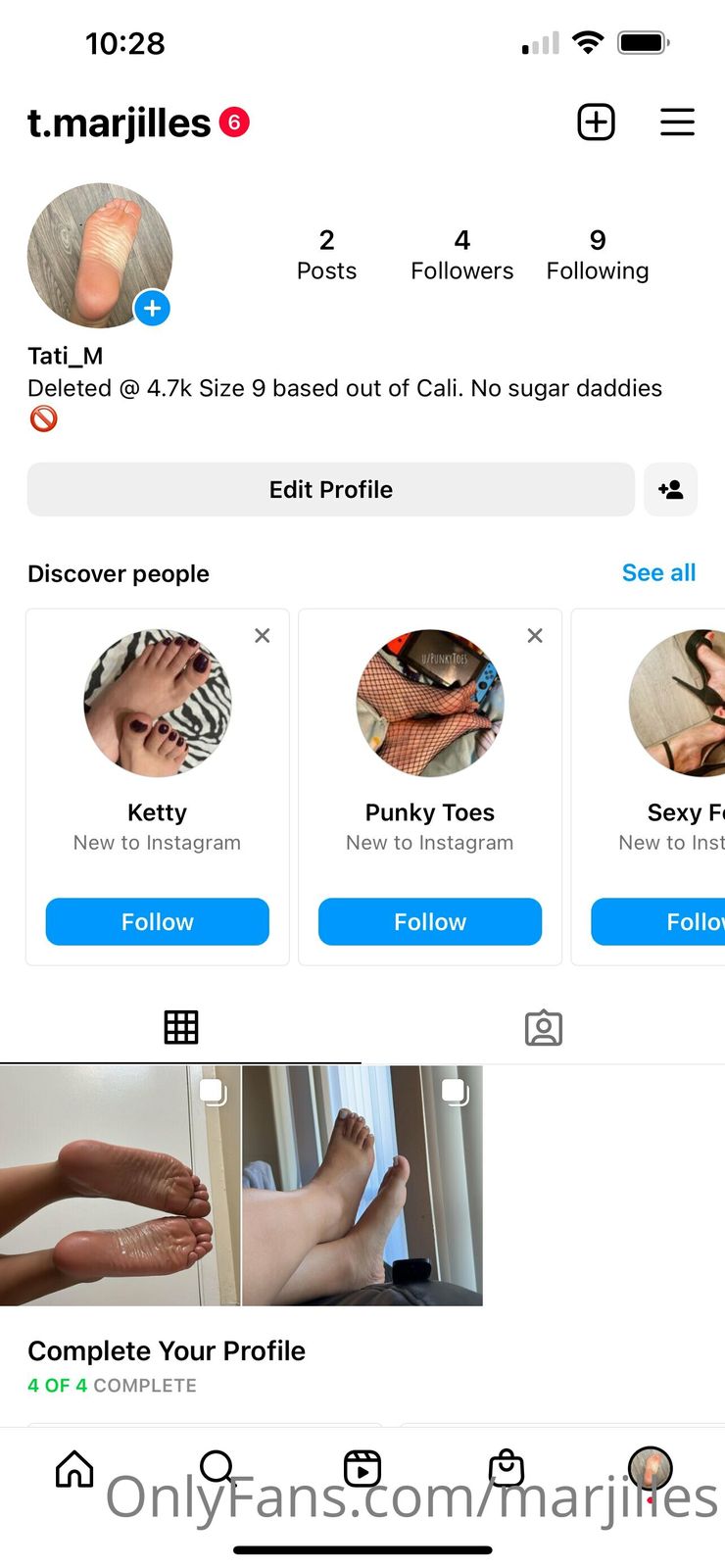Screen dimensions: 725x1568
Task: Create a new post with the plus icon
Action: (x=596, y=122)
